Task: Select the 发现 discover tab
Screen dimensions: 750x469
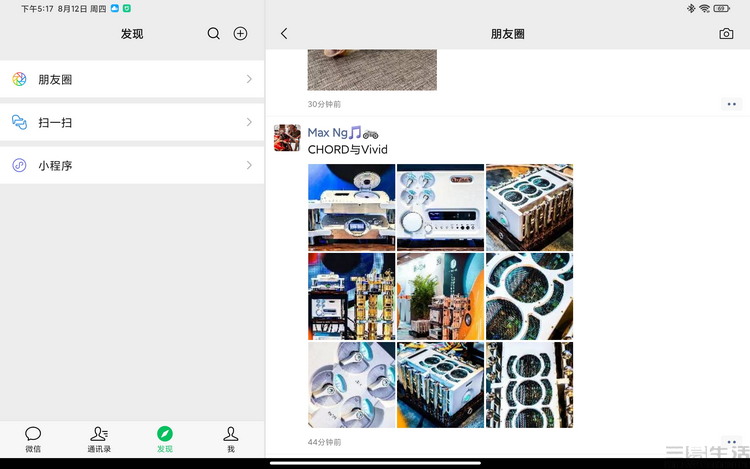Action: [165, 439]
